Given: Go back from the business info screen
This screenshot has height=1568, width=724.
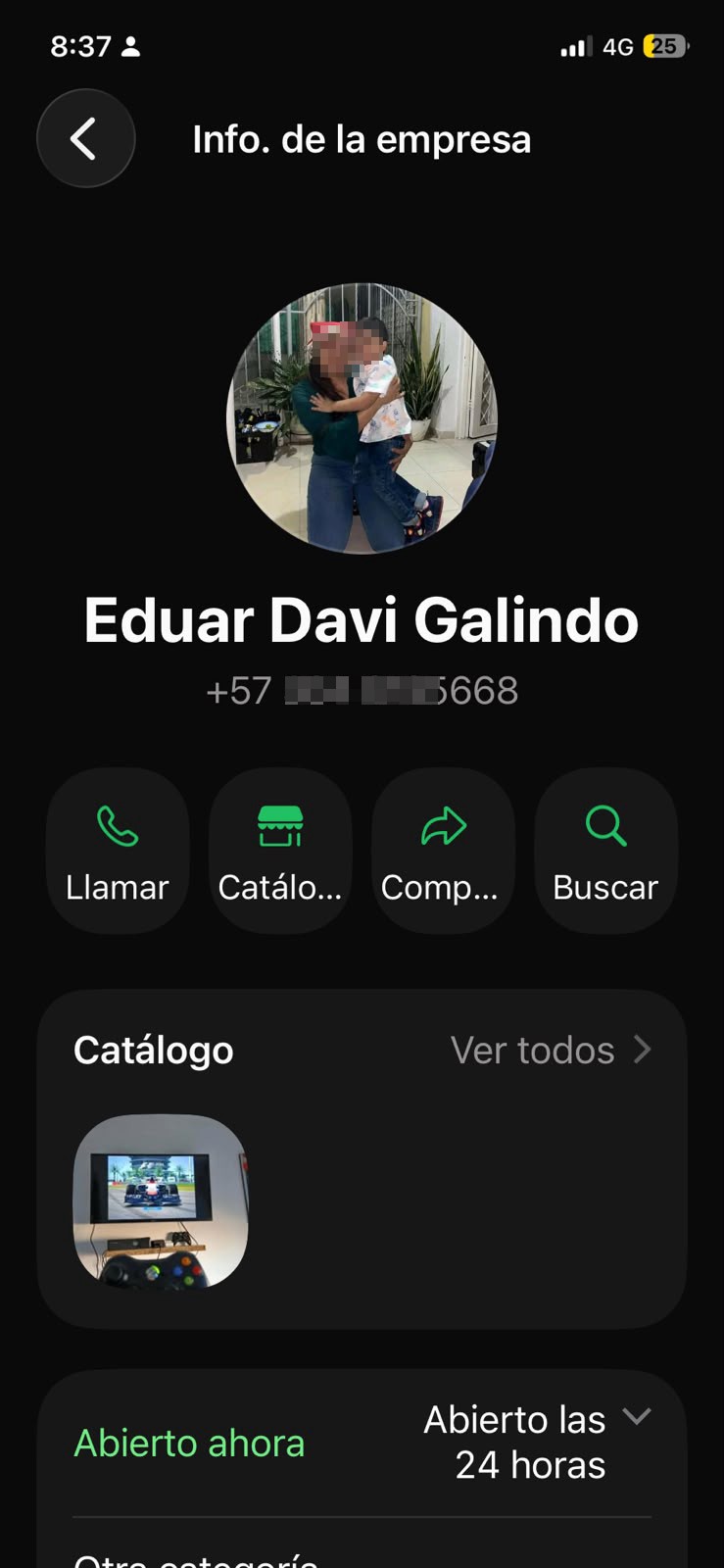Looking at the screenshot, I should tap(85, 138).
